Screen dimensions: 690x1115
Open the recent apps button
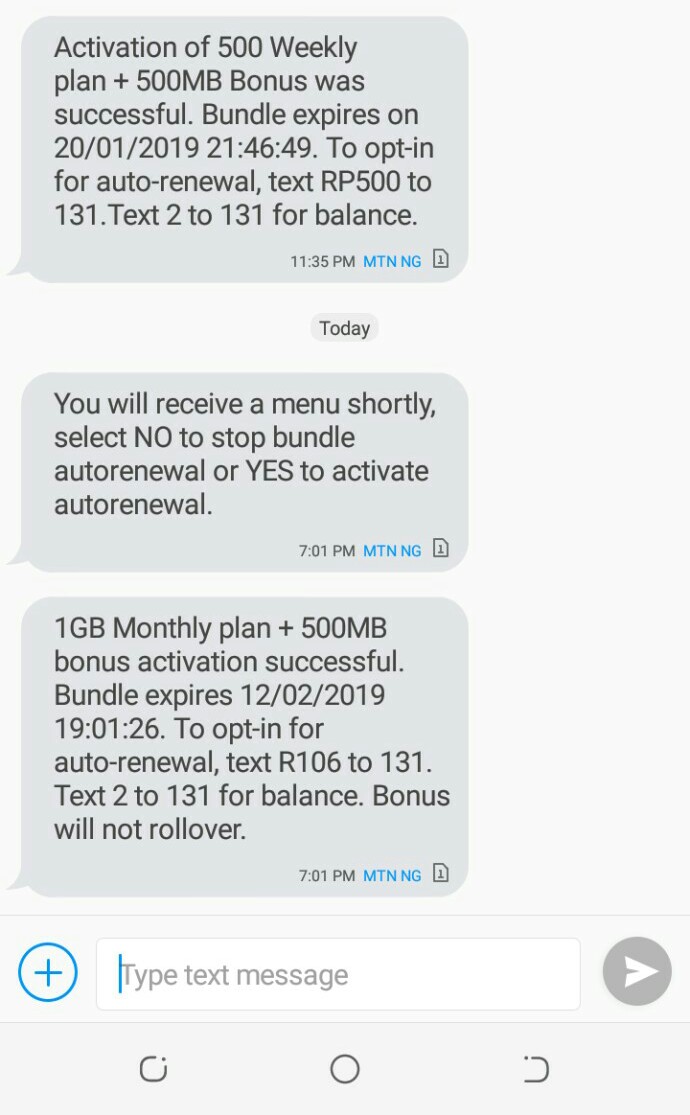153,1069
